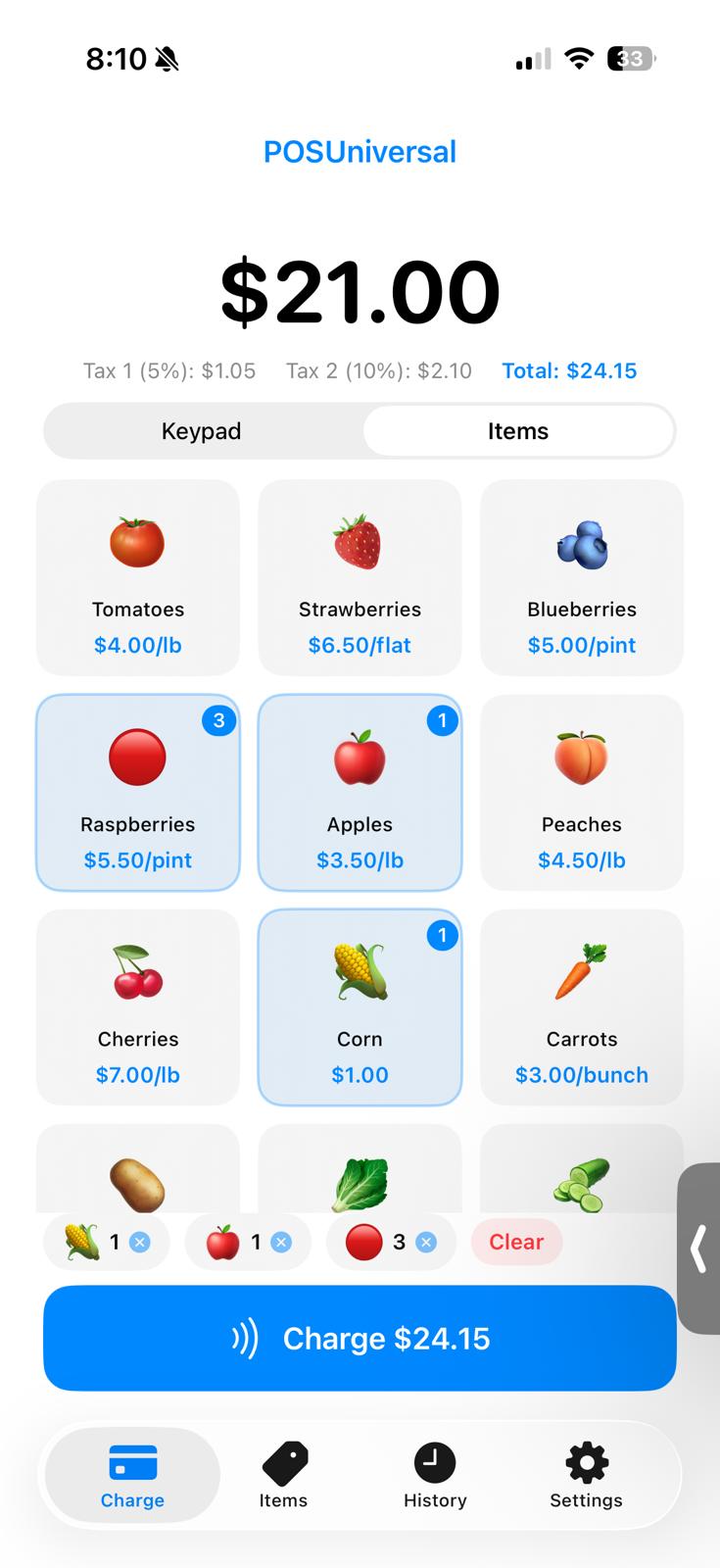Open the Items tab in bottom bar
720x1568 pixels.
283,1475
